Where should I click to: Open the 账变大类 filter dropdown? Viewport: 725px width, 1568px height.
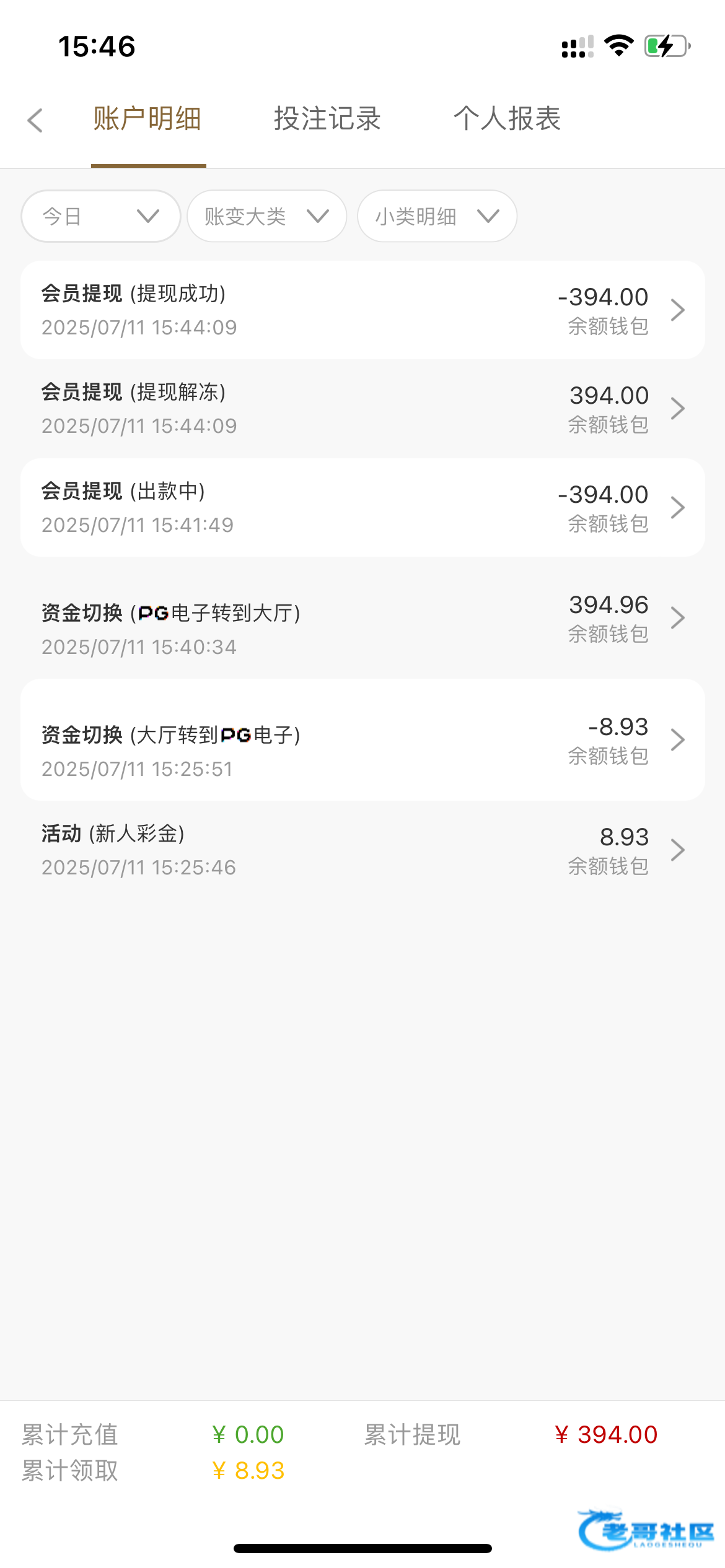(x=266, y=216)
